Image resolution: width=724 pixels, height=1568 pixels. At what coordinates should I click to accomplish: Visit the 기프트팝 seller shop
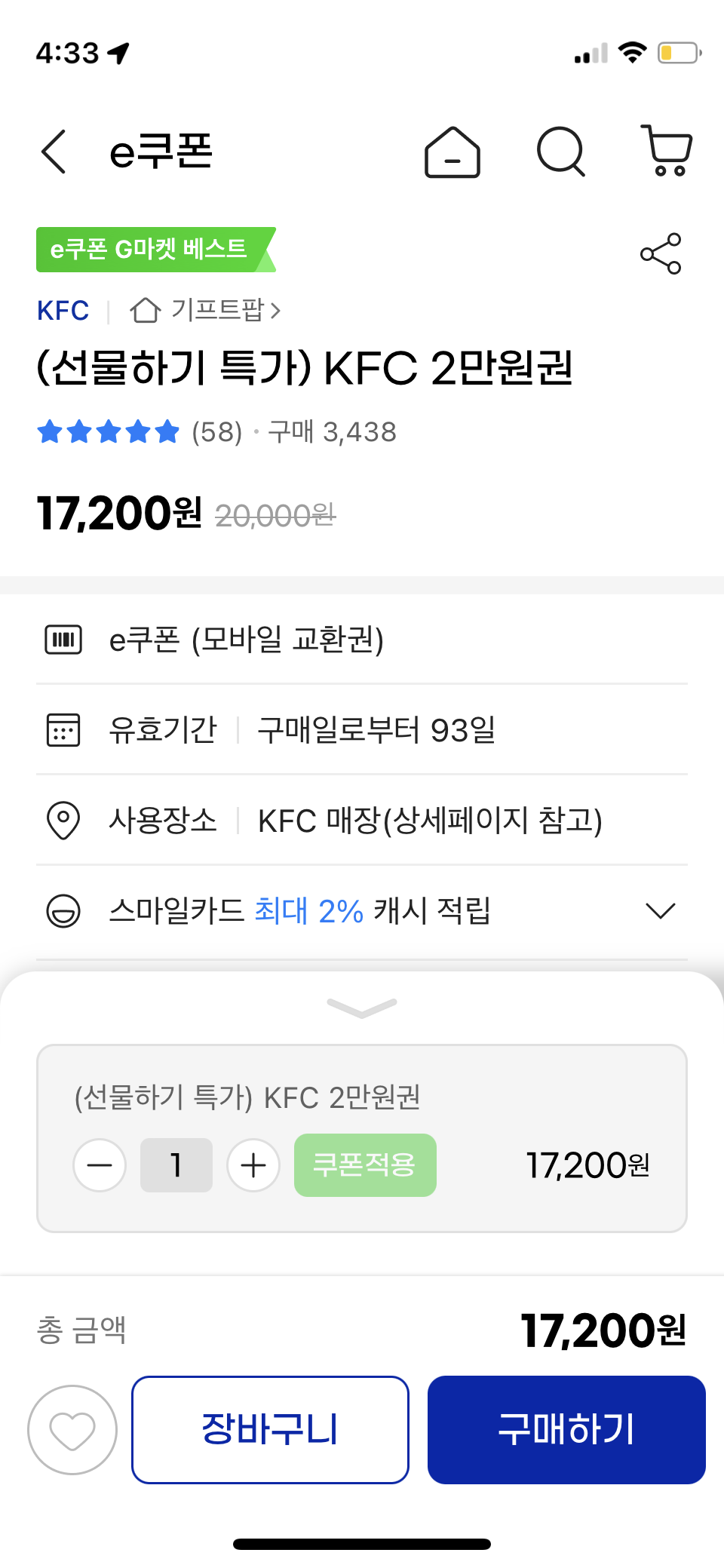tap(205, 310)
